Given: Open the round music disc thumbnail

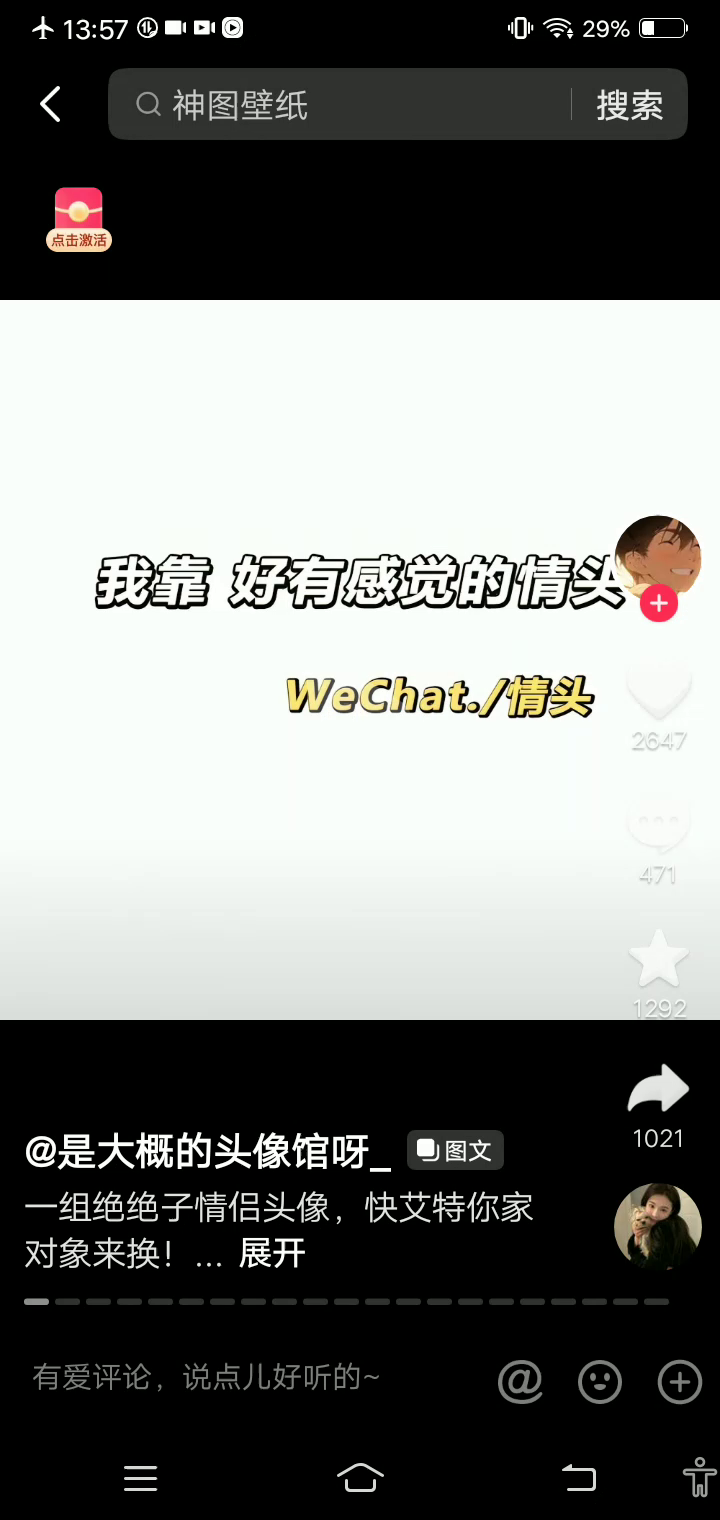Looking at the screenshot, I should click(657, 1227).
